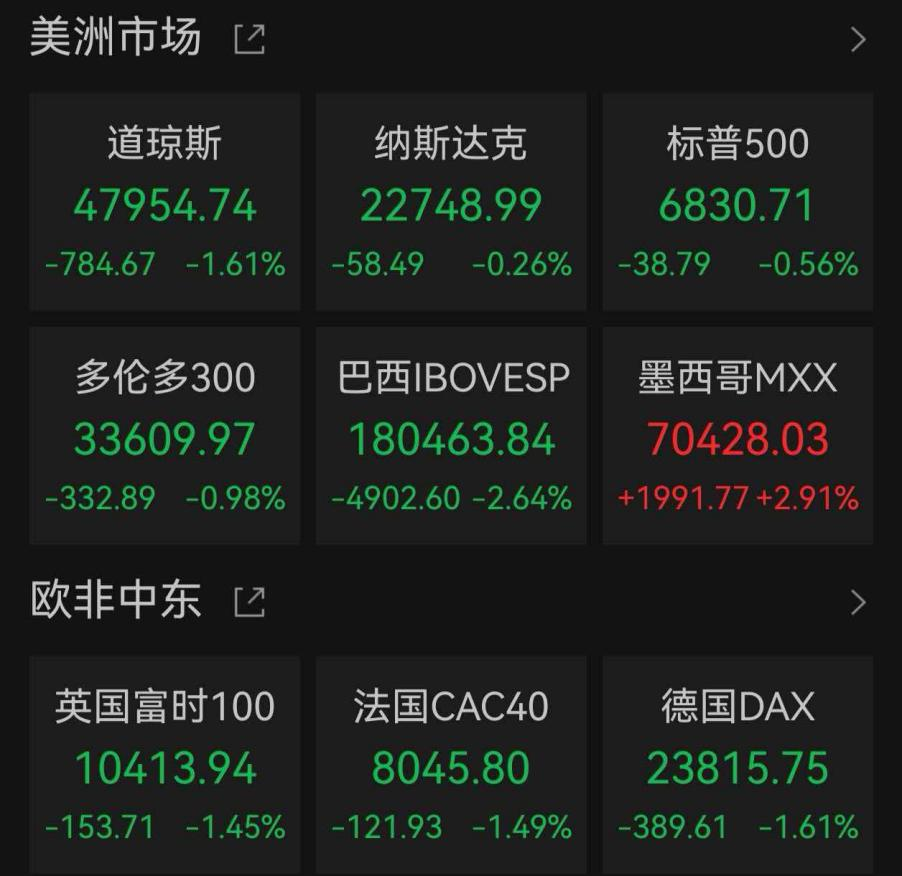
Task: View the 法国CAC40 index details
Action: [451, 765]
